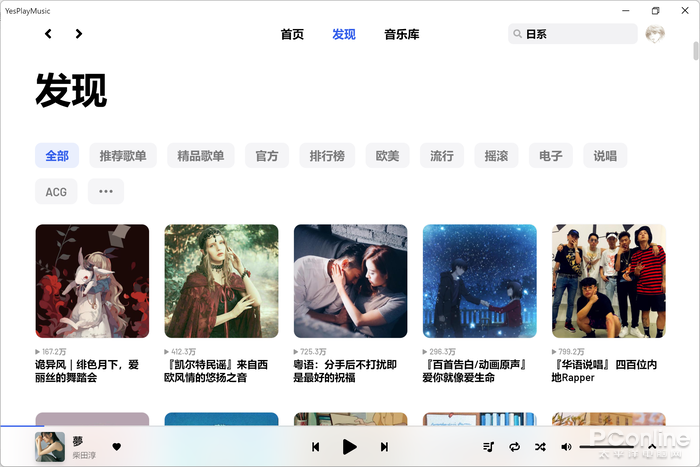Screen dimensions: 700x467
Task: Go back to the previous page
Action: (x=47, y=34)
